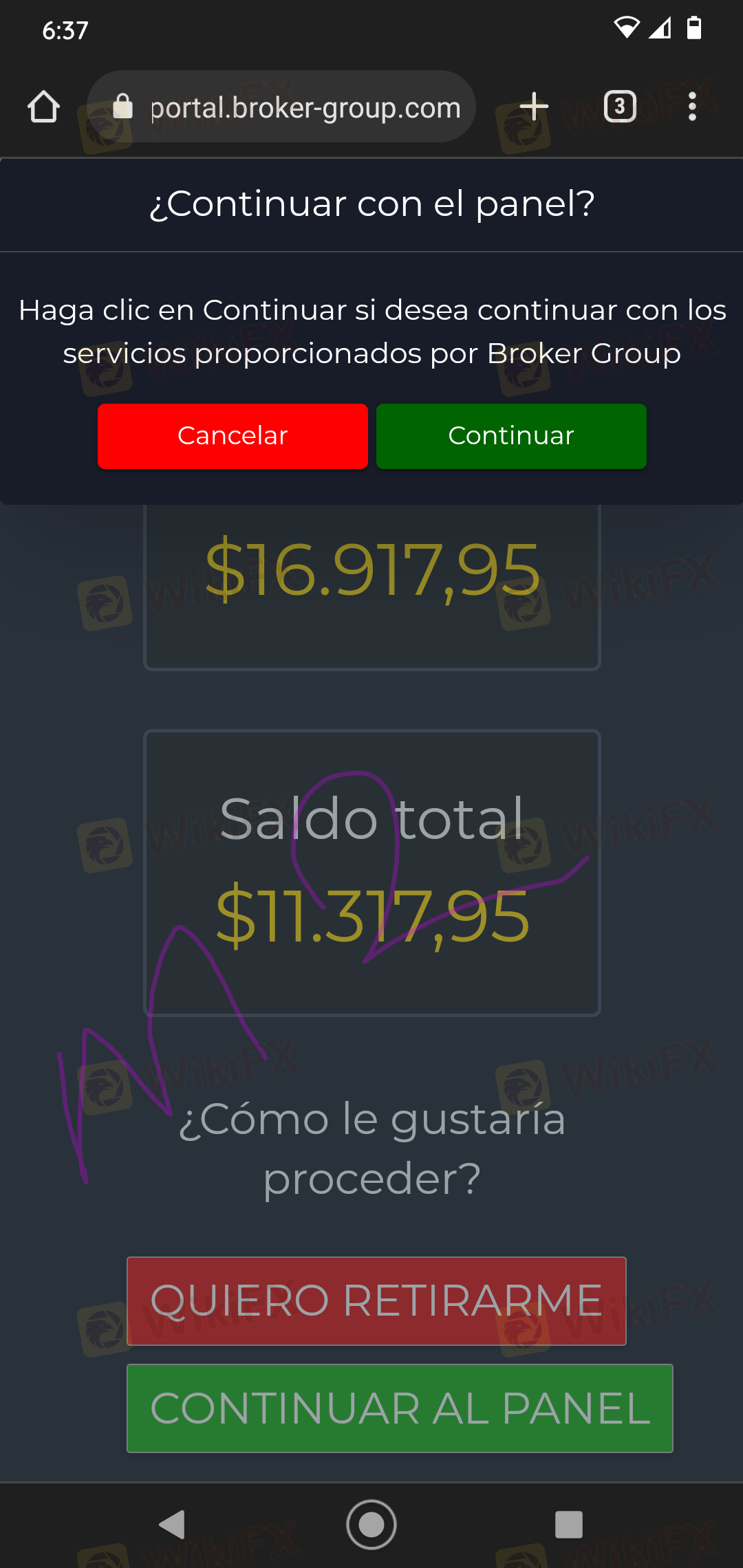The width and height of the screenshot is (743, 1568).
Task: Confirm with the green Continuar button
Action: coord(511,436)
